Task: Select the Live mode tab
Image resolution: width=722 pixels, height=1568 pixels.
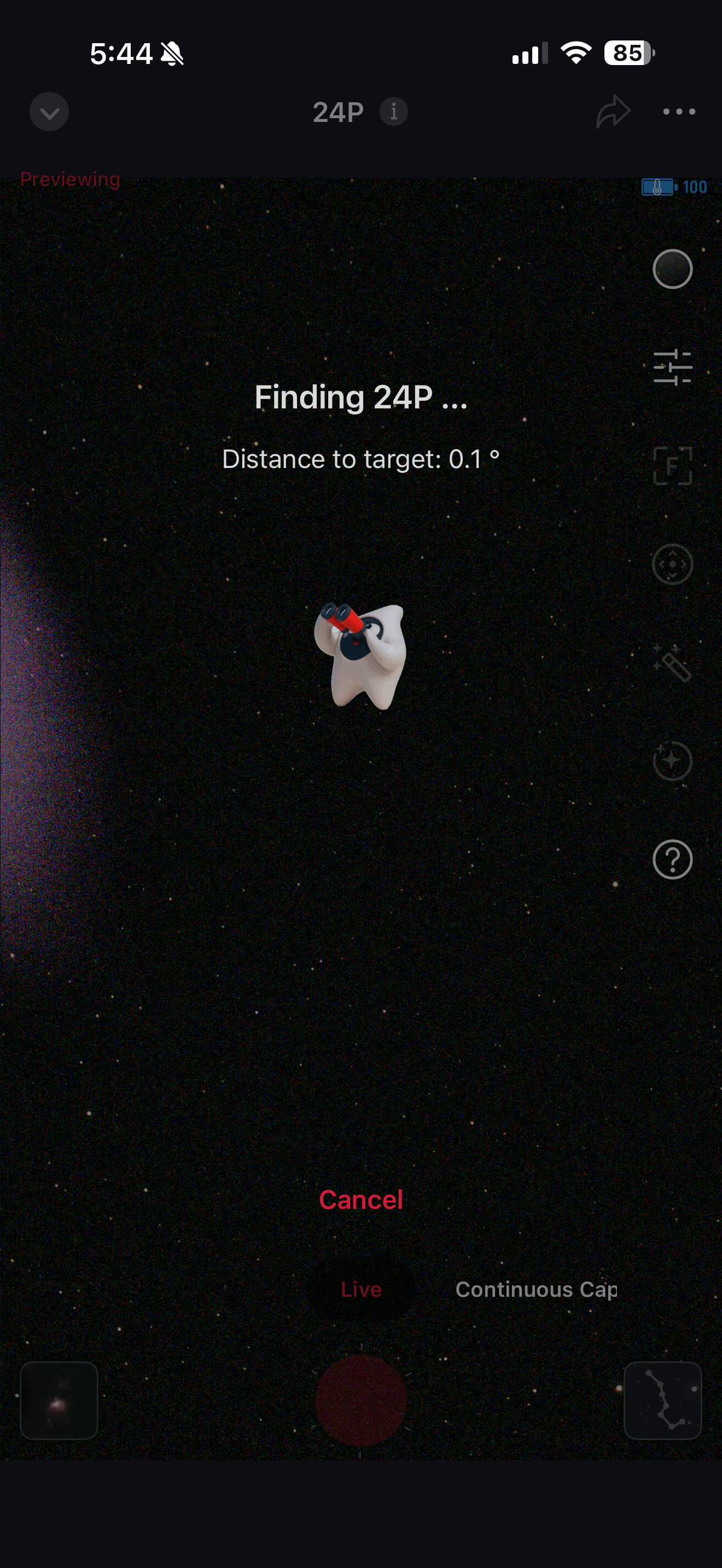Action: 361,1289
